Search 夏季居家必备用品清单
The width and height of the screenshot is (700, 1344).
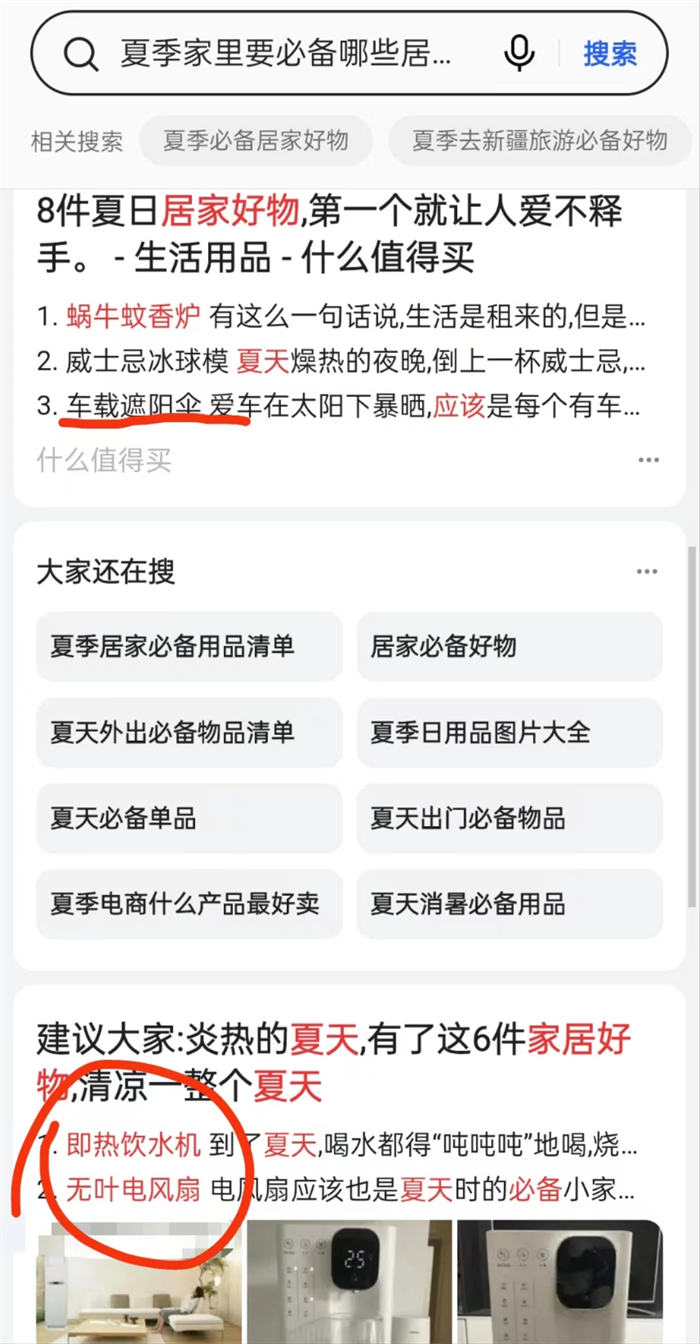189,646
